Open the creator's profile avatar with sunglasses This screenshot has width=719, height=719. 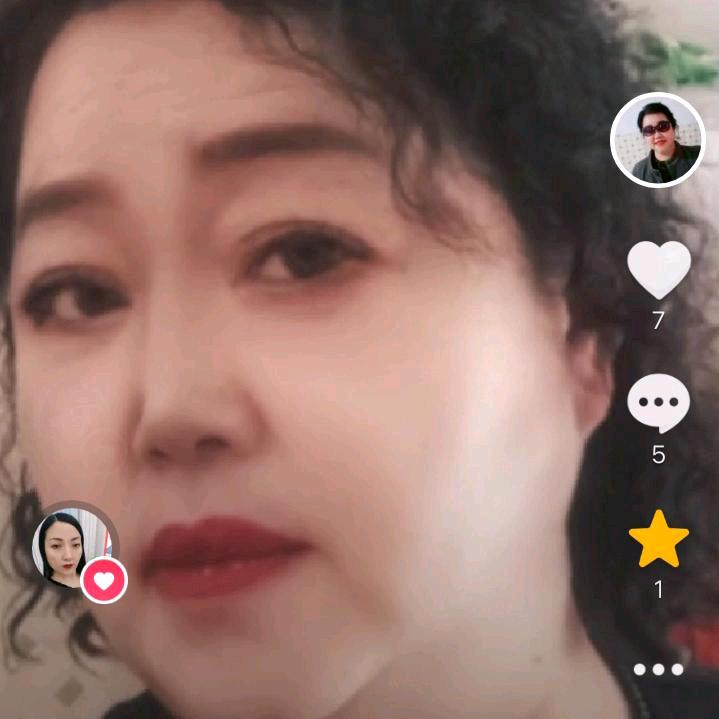658,140
